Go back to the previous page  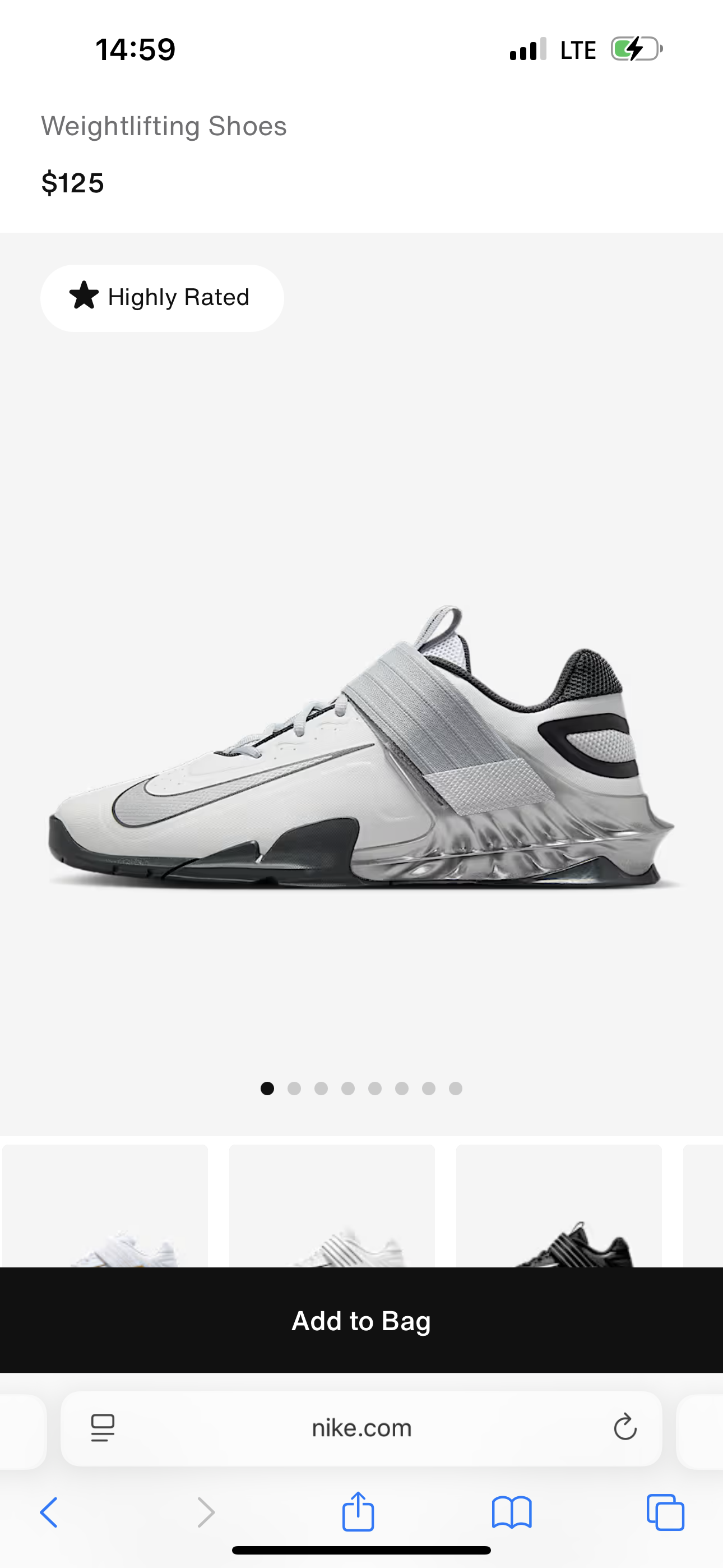tap(49, 1512)
